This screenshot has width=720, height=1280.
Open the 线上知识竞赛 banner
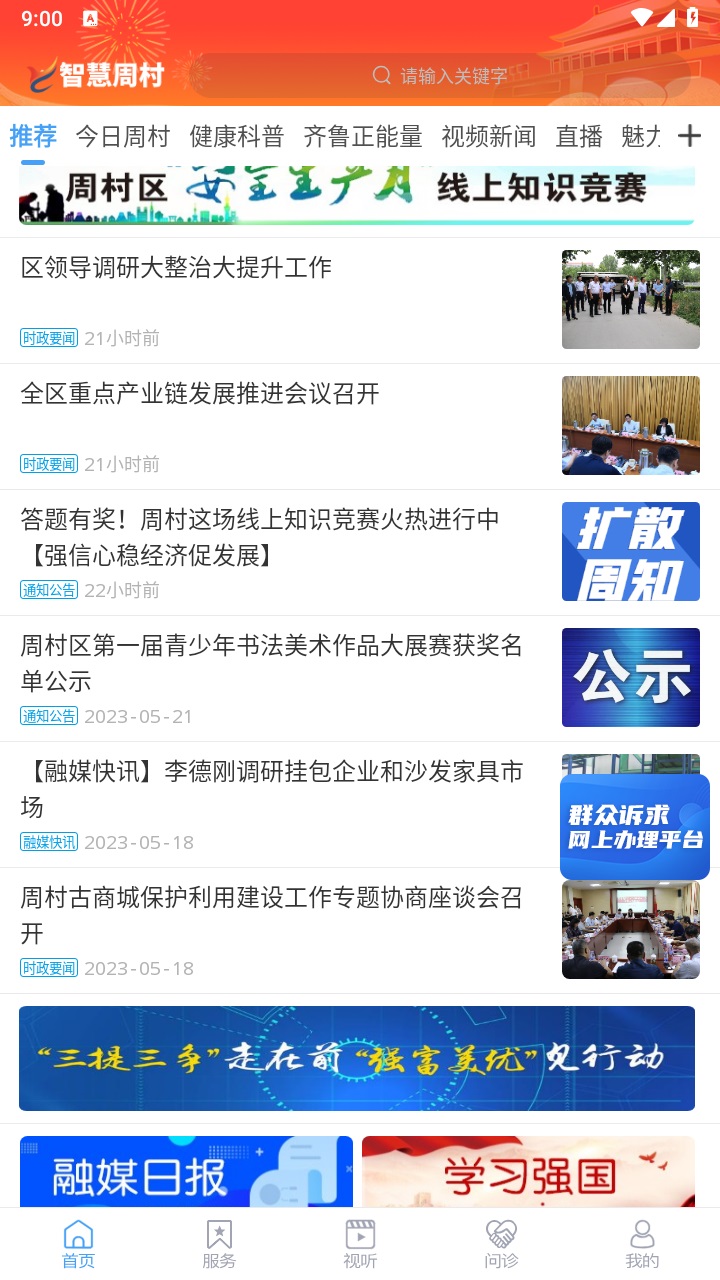coord(357,195)
